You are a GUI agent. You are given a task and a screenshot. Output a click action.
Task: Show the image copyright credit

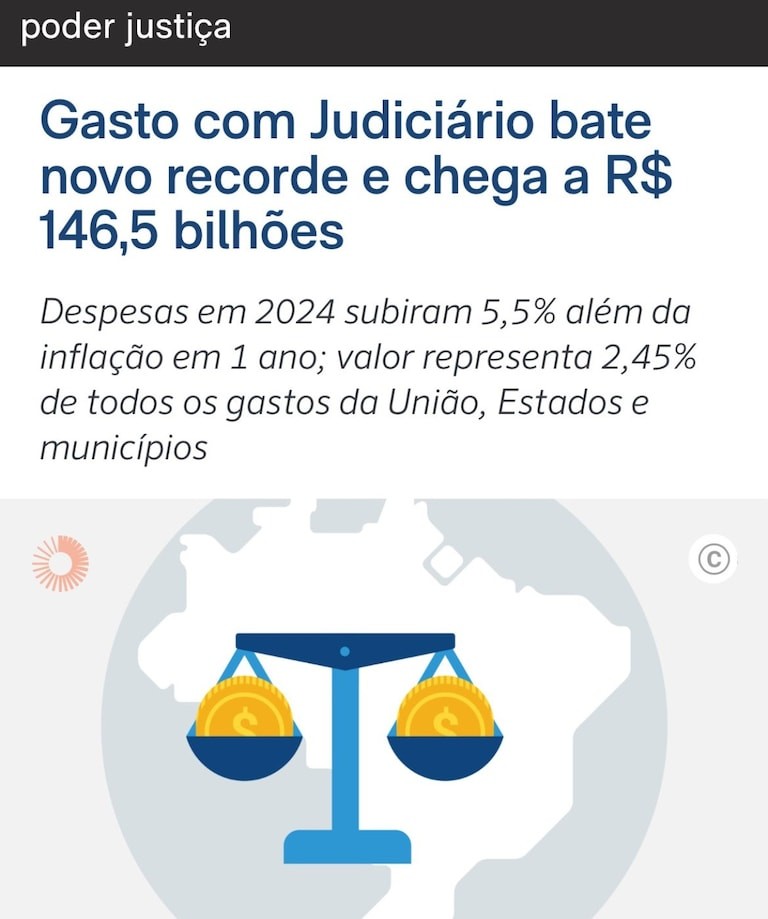click(713, 559)
